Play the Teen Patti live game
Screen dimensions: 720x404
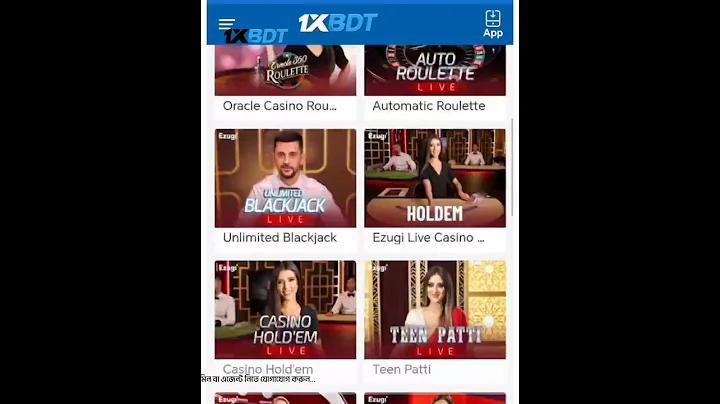[435, 310]
